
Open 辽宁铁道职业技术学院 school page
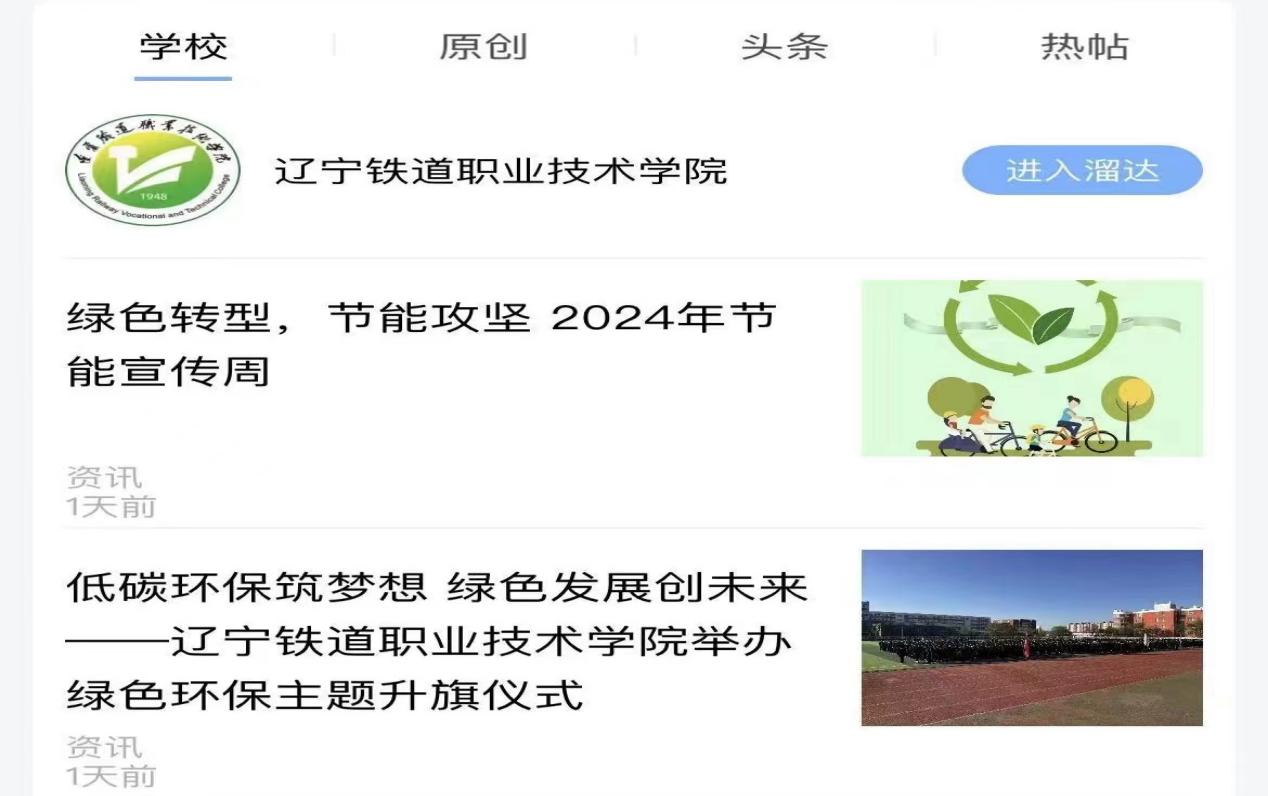(x=500, y=171)
